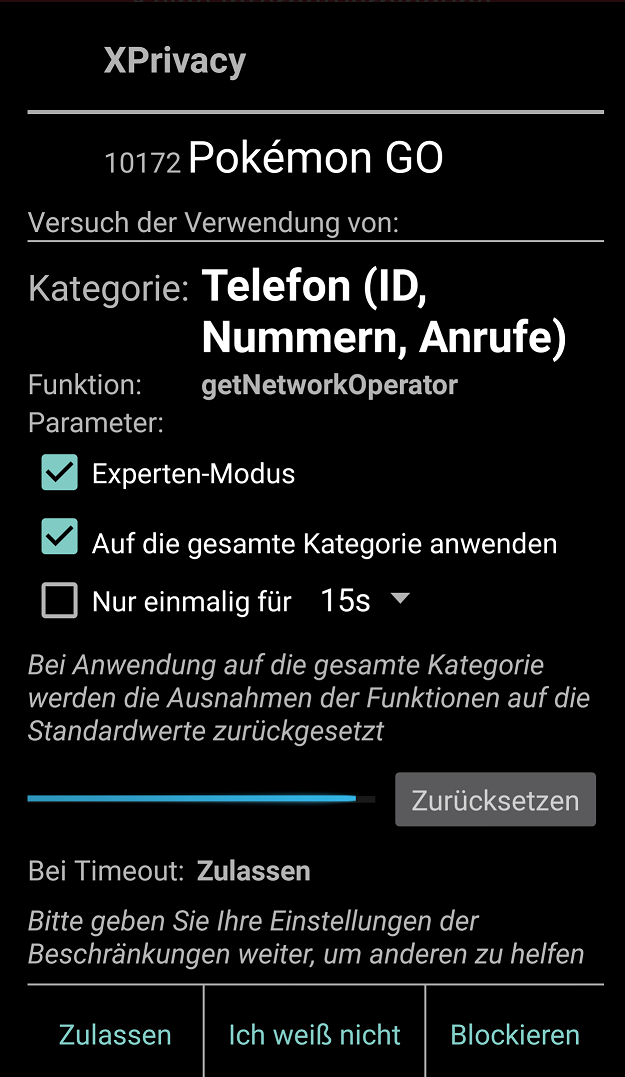Screen dimensions: 625x1077
Task: Tap Blockieren to block access
Action: pos(515,1034)
